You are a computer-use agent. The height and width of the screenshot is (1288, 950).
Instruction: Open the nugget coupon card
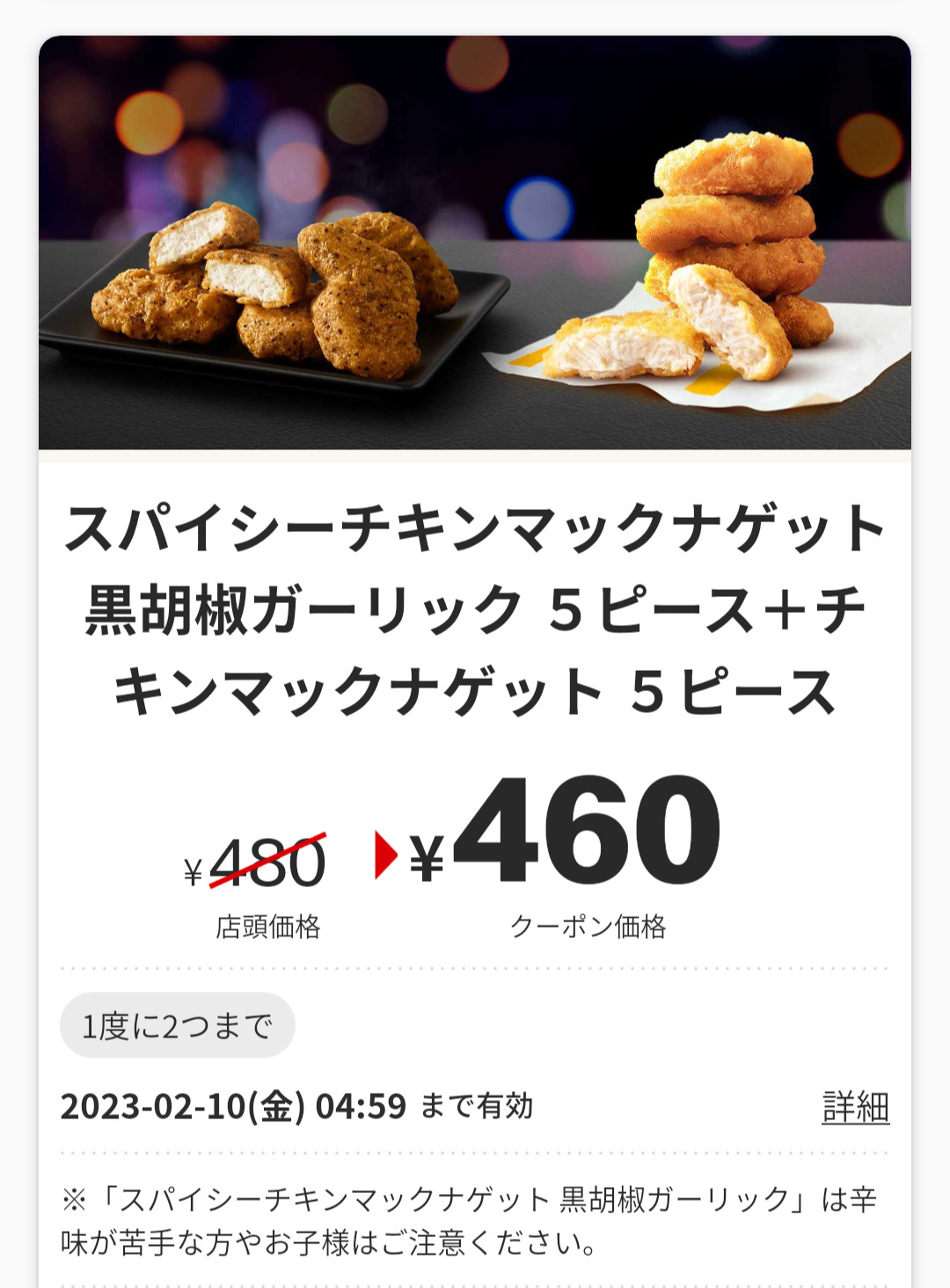(x=475, y=607)
